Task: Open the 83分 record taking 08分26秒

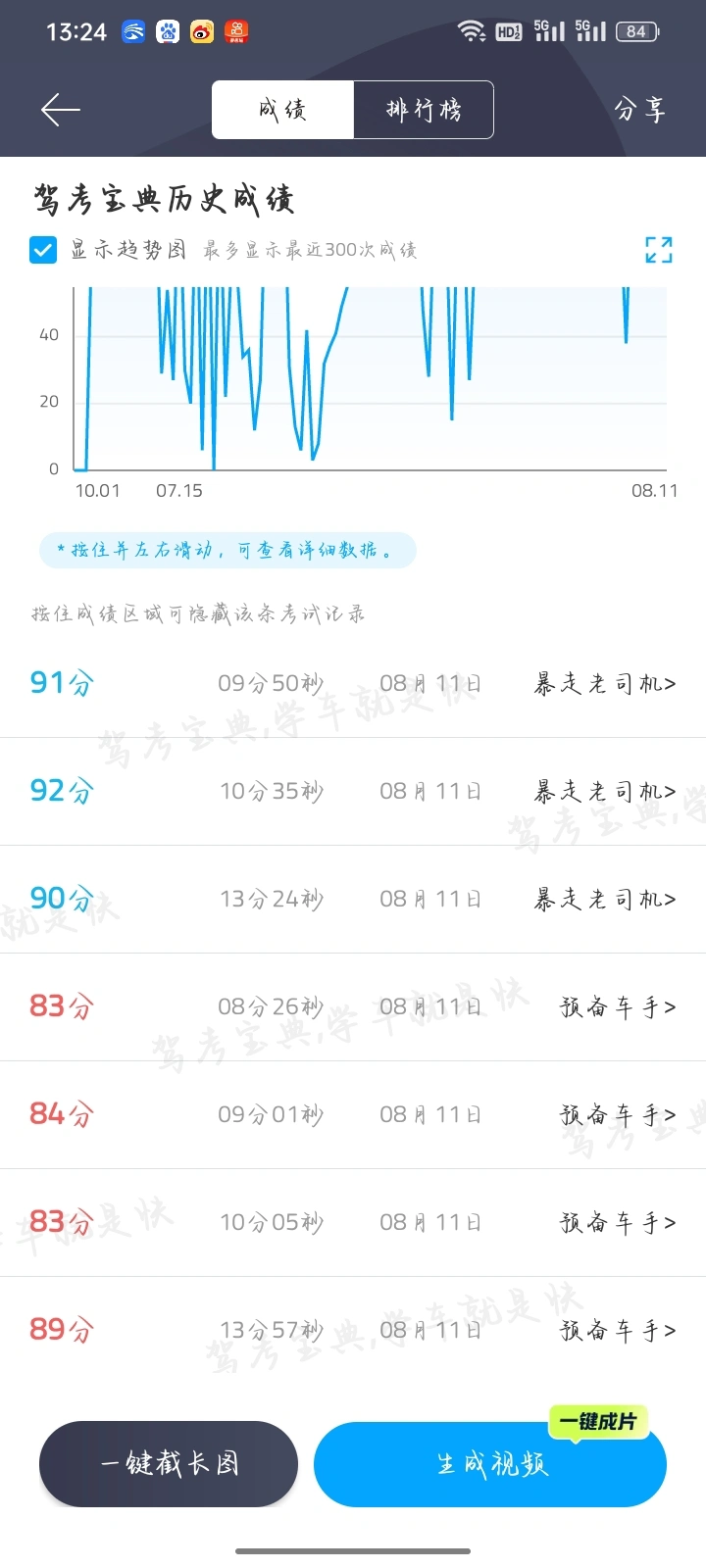Action: click(x=353, y=1007)
